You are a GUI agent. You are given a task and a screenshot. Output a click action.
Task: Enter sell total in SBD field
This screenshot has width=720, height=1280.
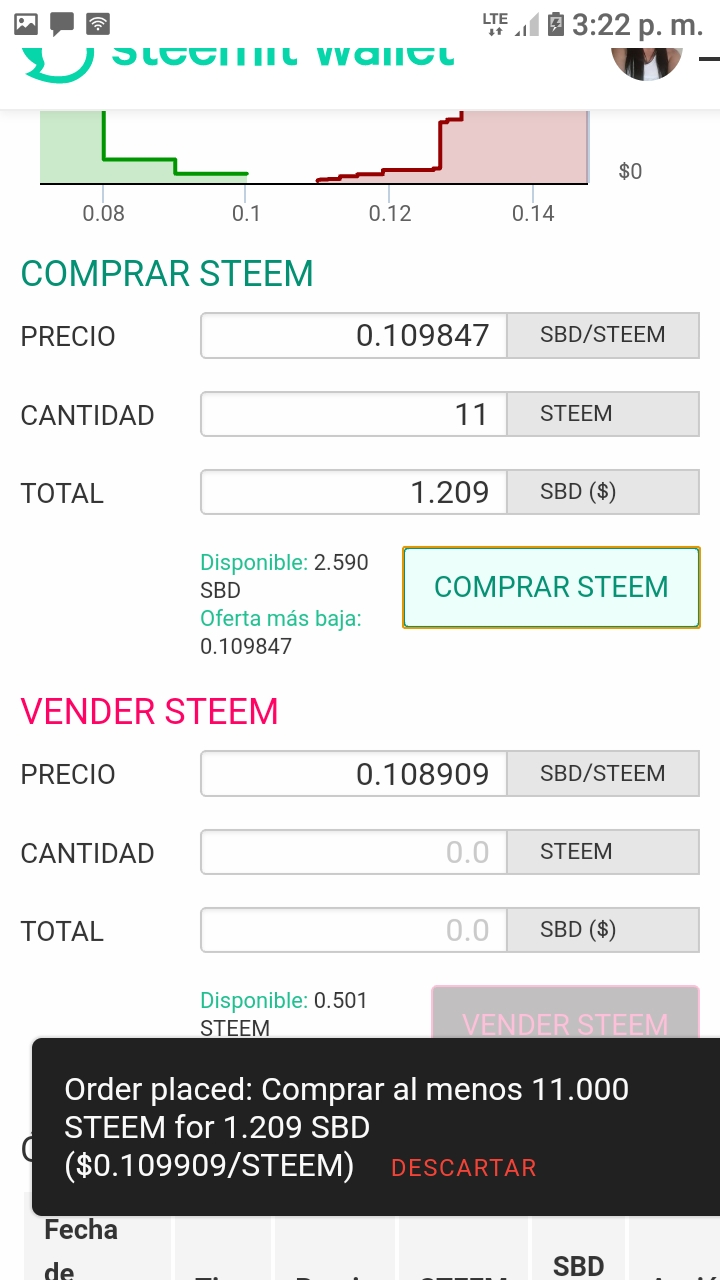click(354, 930)
